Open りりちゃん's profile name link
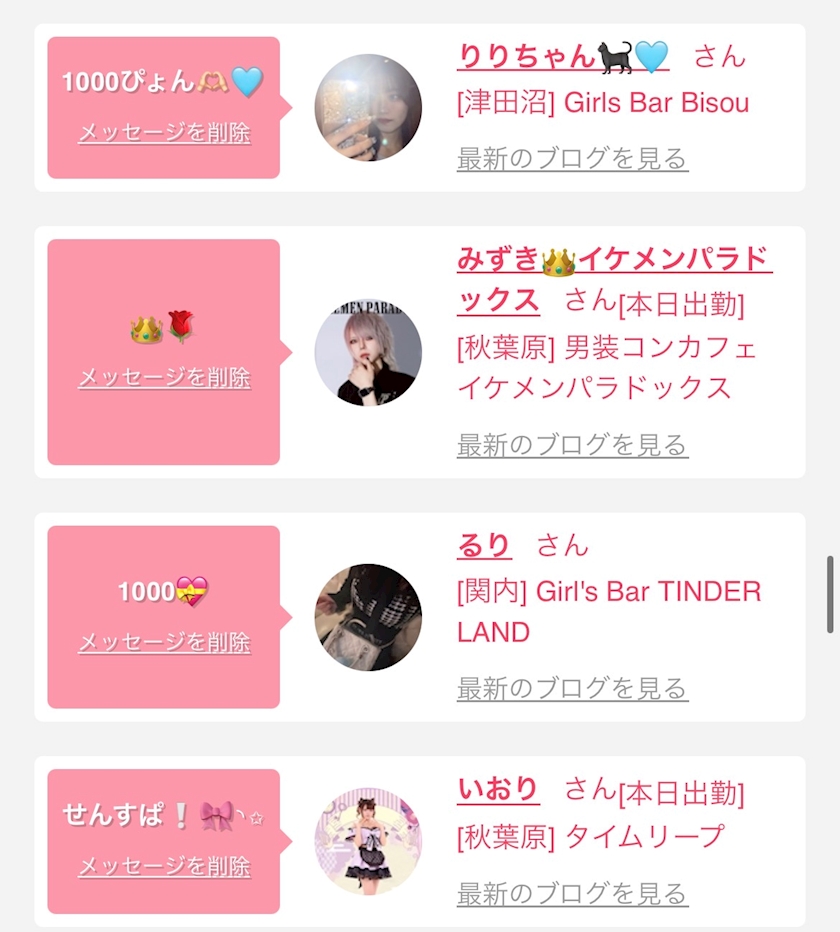Screen dimensions: 840x932 [563, 57]
